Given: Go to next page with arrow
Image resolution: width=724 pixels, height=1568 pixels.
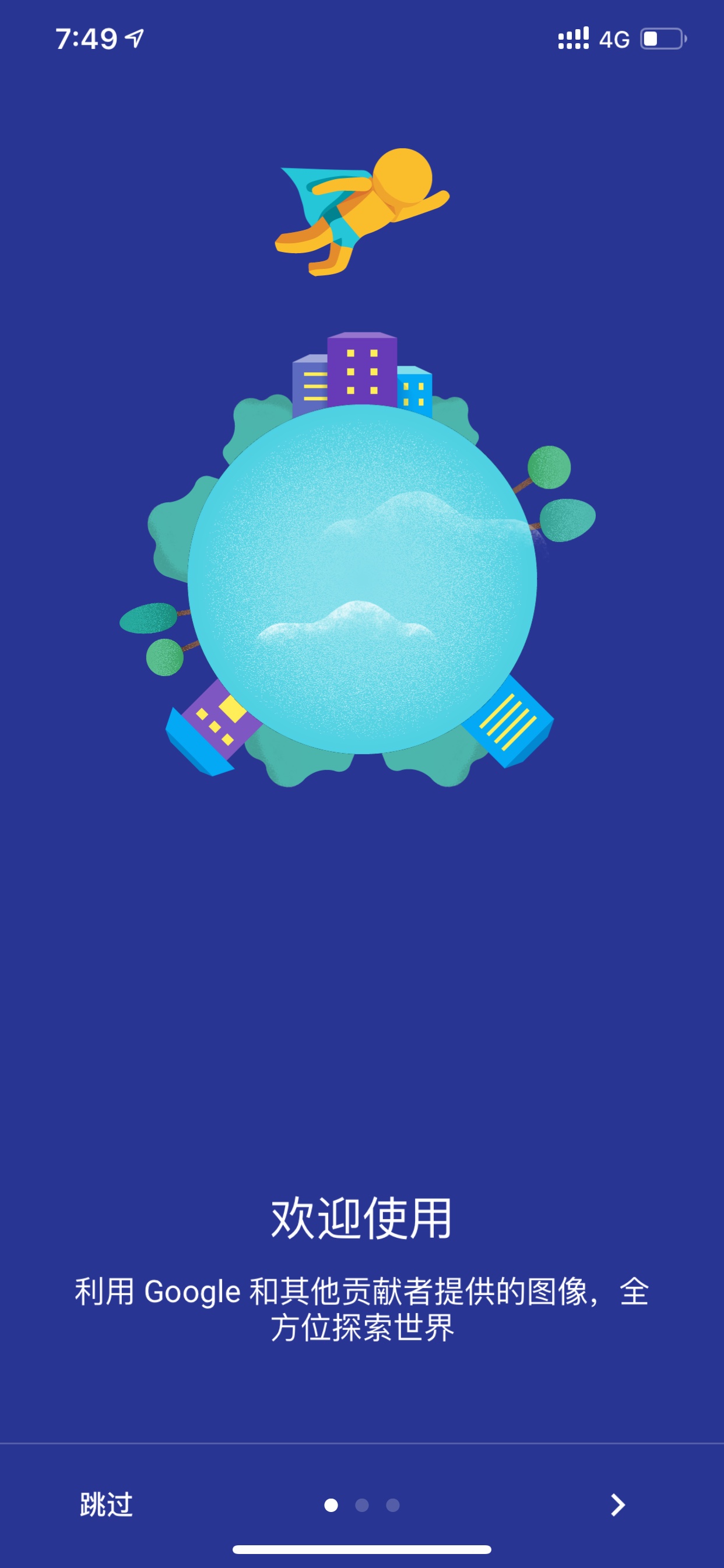Looking at the screenshot, I should (x=617, y=1504).
